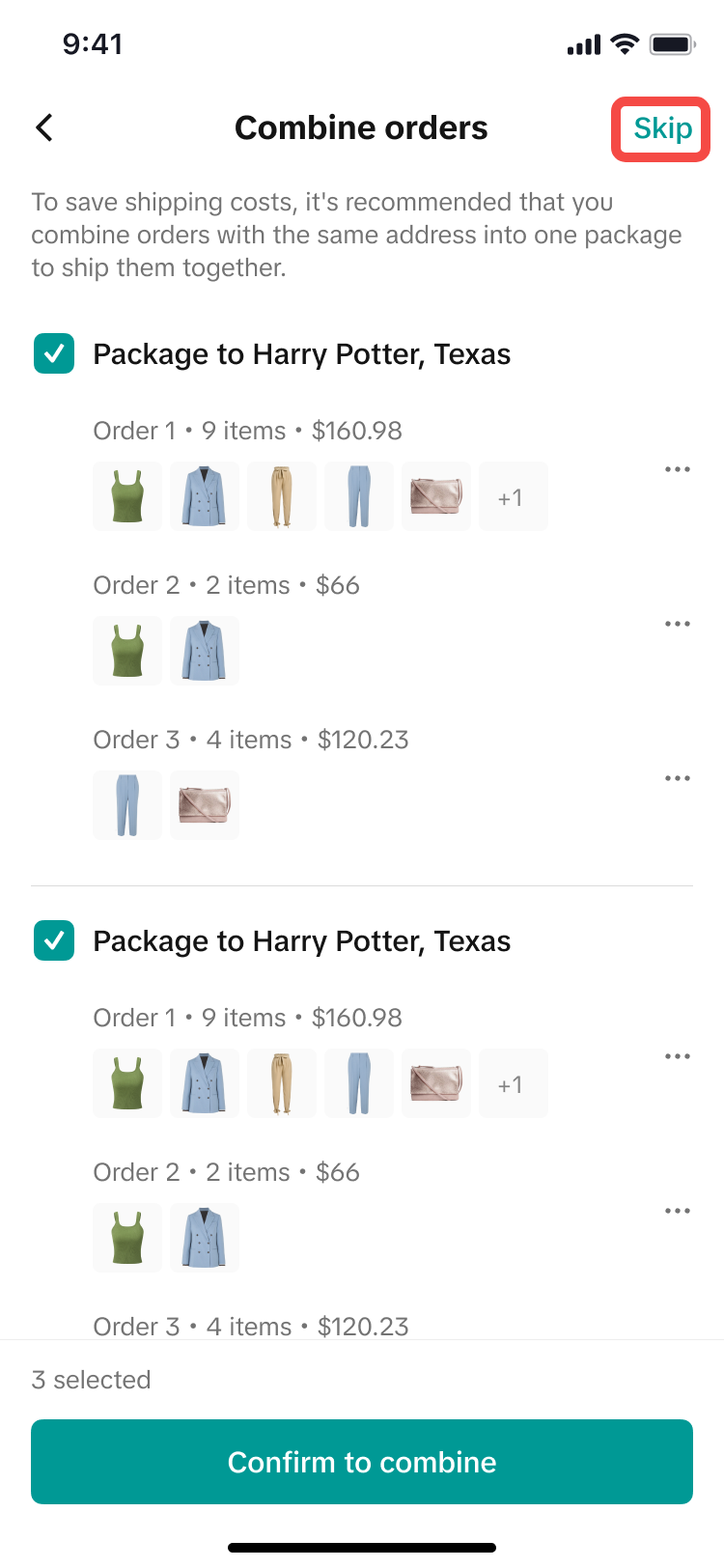Confirm to combine selected orders
Image resolution: width=724 pixels, height=1568 pixels.
click(x=362, y=1462)
